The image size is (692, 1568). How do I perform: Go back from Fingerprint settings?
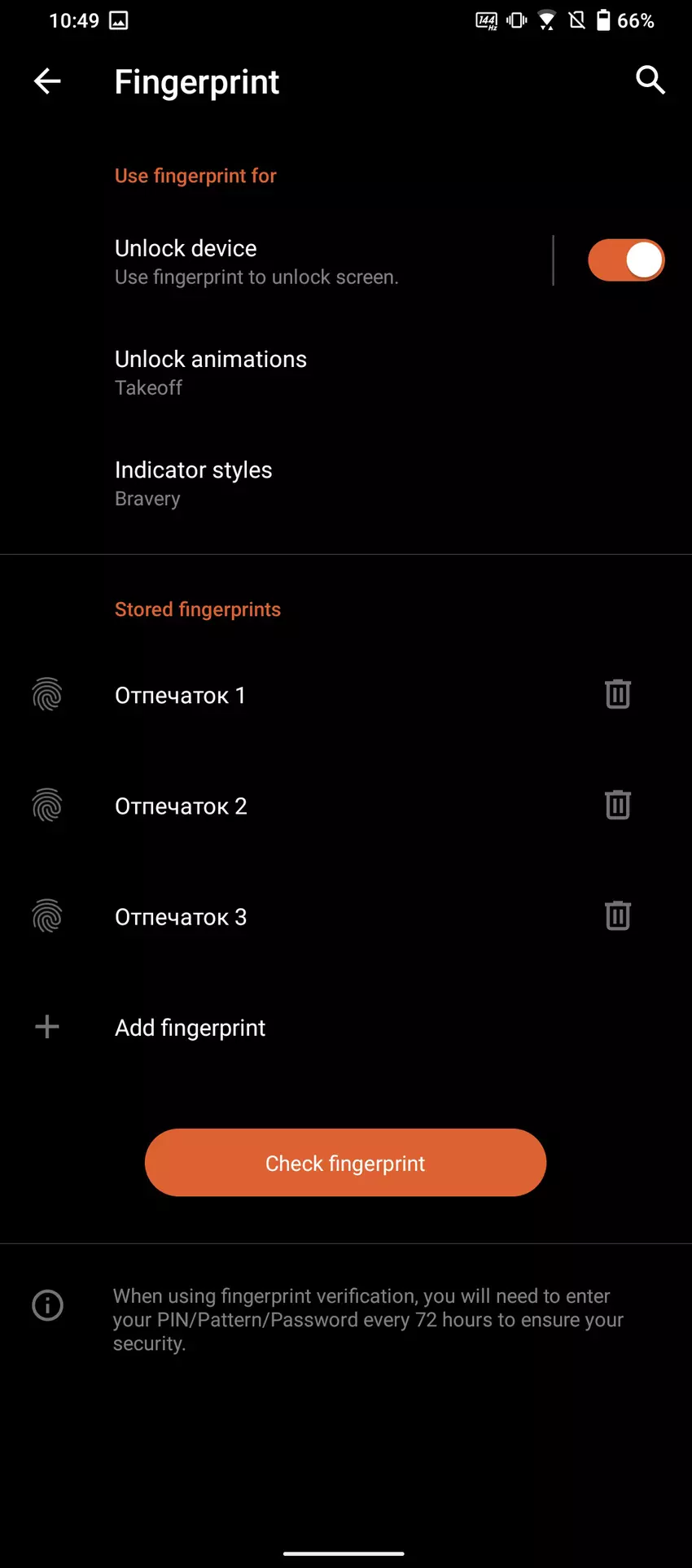pos(47,81)
